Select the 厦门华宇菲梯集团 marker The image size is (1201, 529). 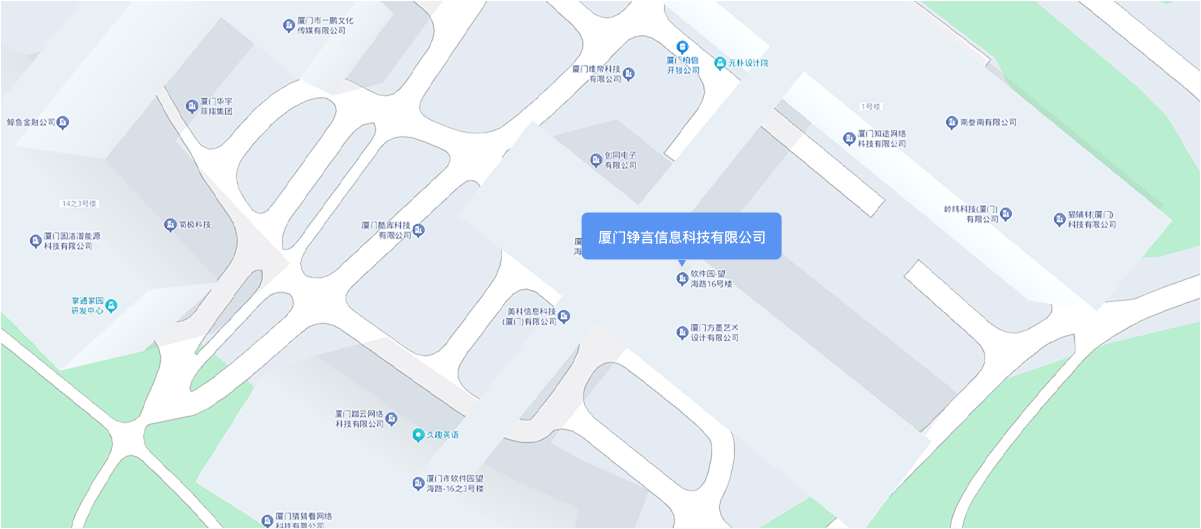point(192,106)
